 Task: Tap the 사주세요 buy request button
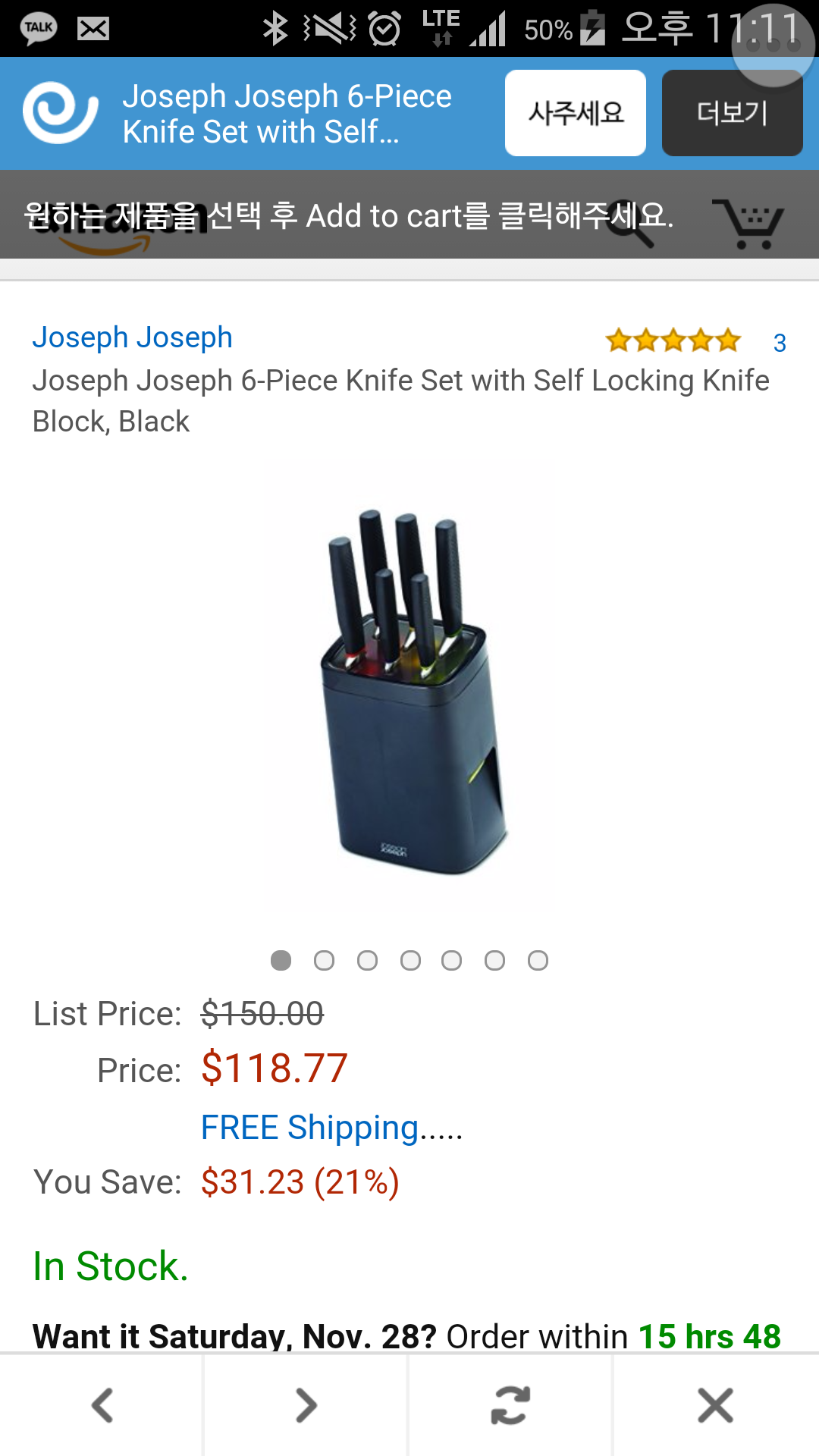[x=575, y=113]
